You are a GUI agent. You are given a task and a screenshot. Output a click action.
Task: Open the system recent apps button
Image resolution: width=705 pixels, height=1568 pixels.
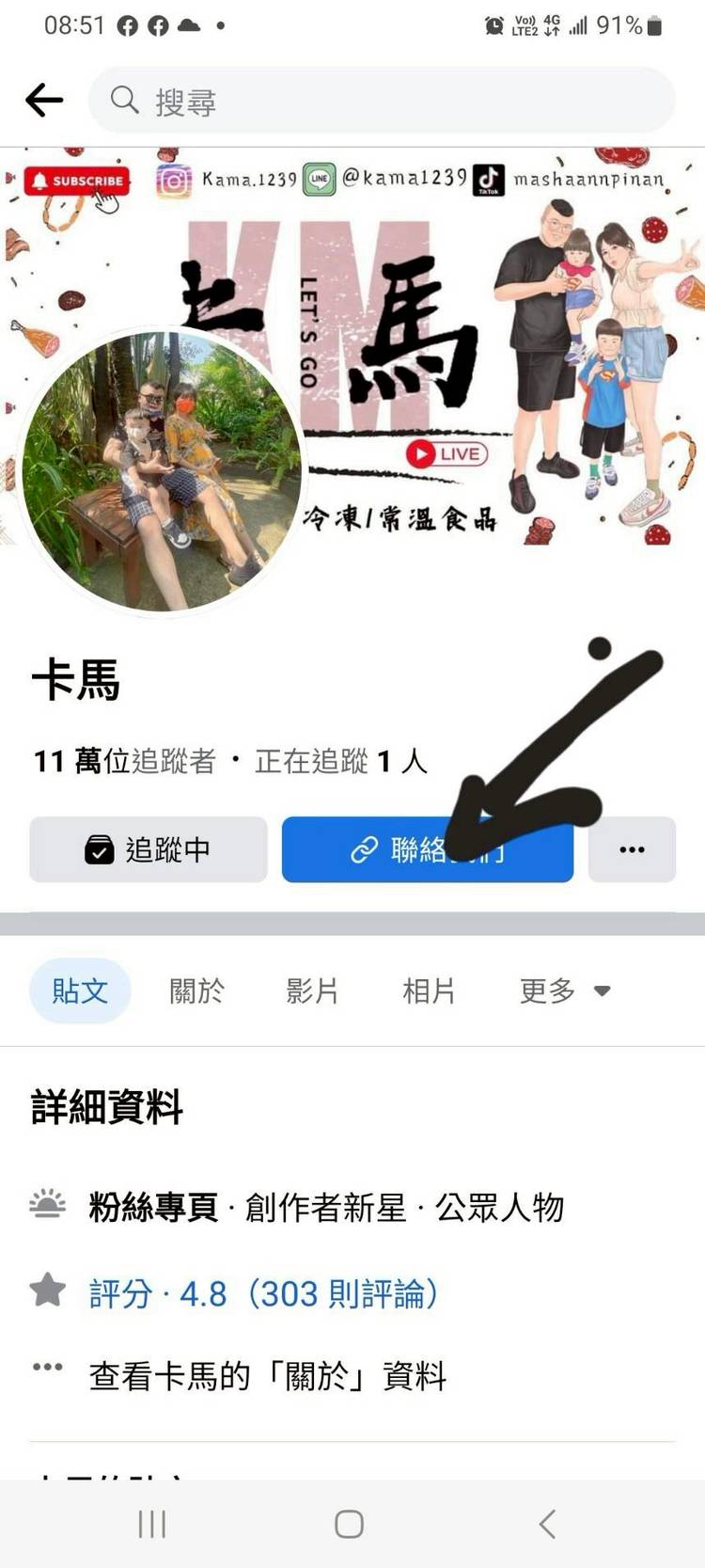coord(152,1524)
